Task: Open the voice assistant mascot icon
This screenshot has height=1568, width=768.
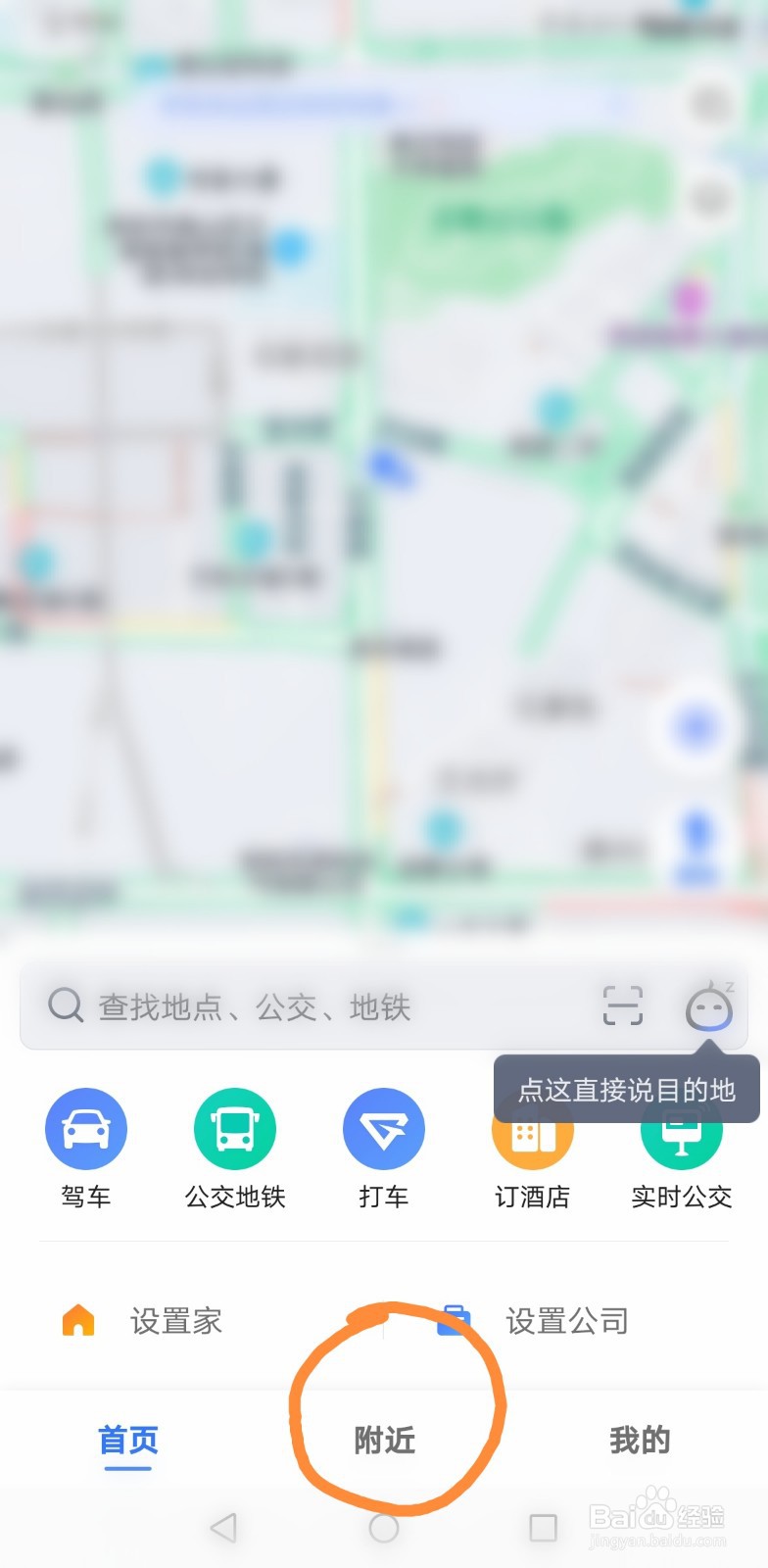Action: click(707, 1006)
